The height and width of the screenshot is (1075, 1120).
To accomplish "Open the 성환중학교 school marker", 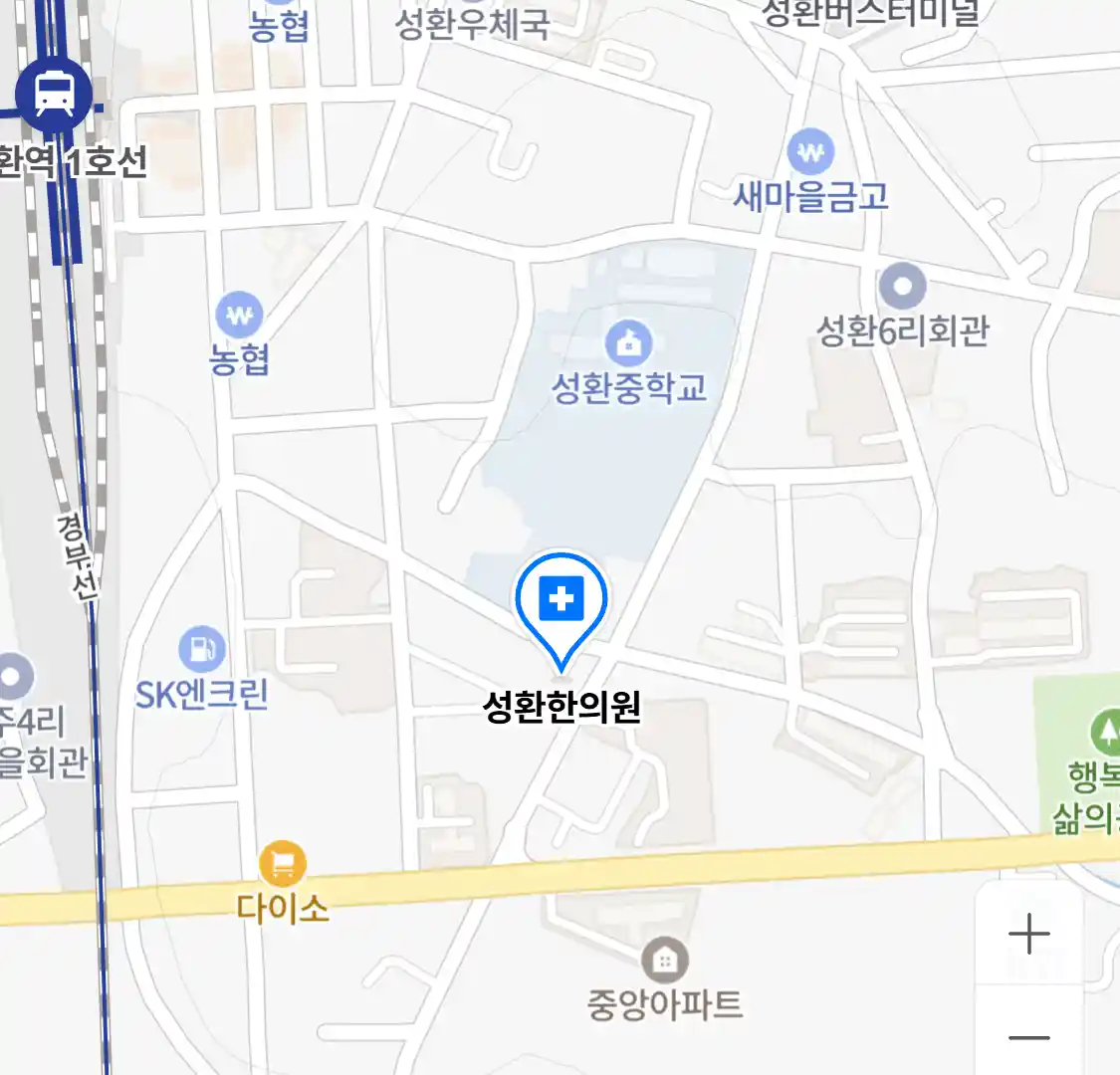I will [x=628, y=343].
